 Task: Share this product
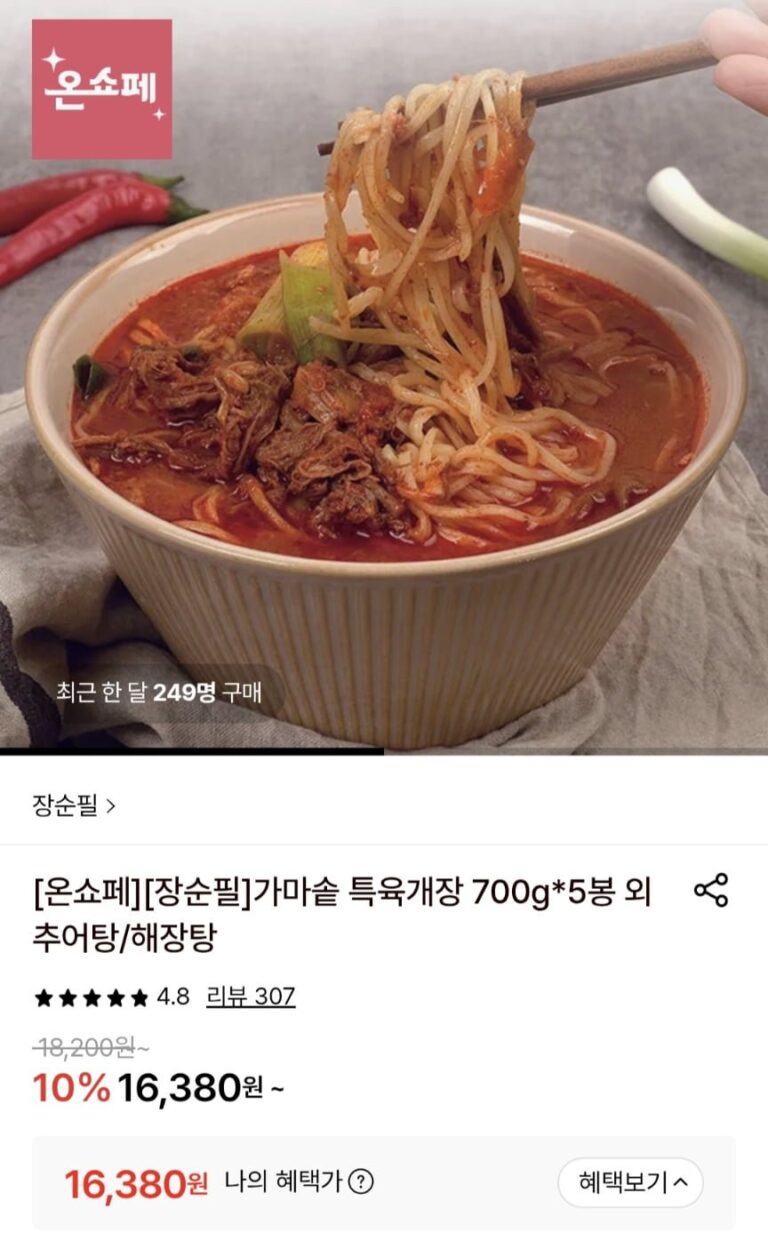click(x=711, y=890)
